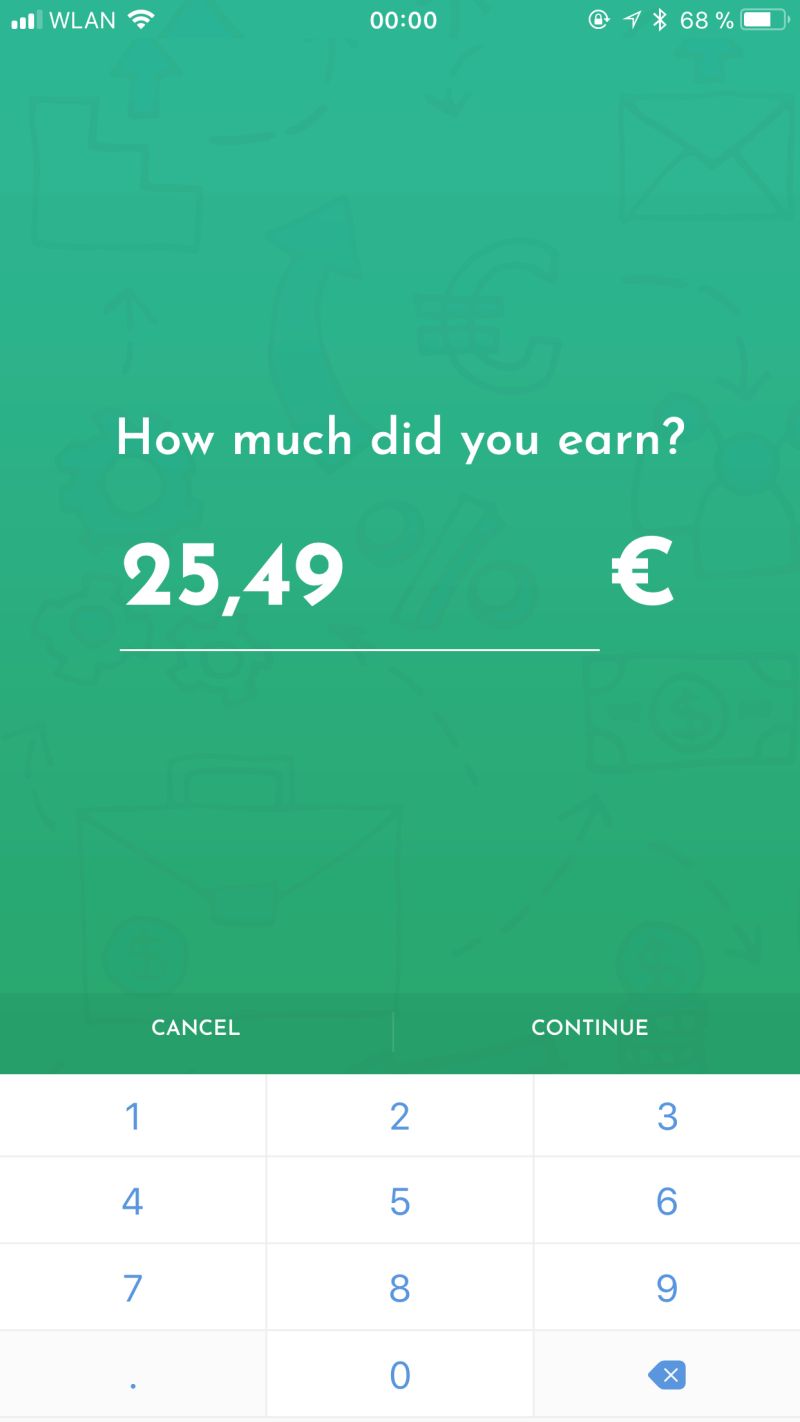Delete last digit with backspace key

click(x=667, y=1375)
